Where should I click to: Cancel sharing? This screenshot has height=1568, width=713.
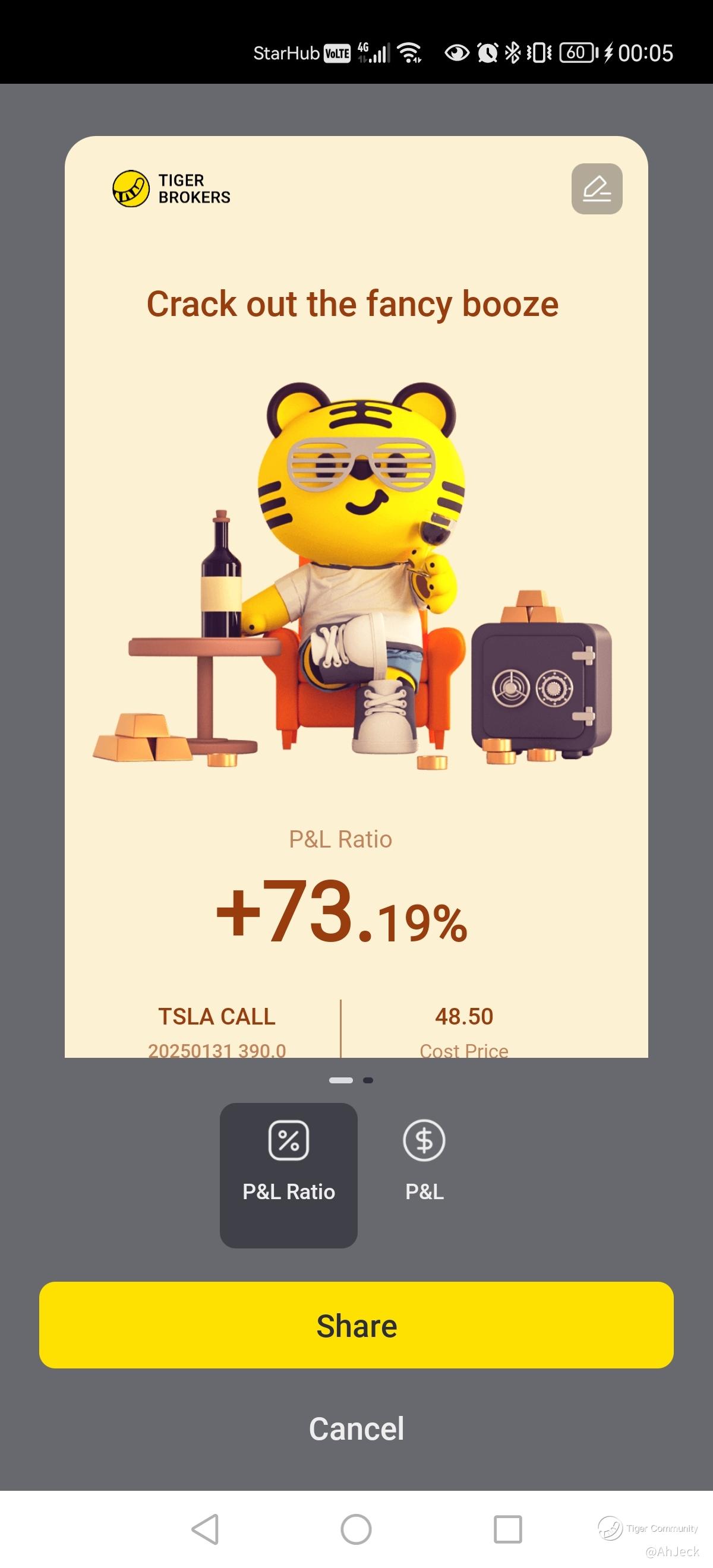356,1428
